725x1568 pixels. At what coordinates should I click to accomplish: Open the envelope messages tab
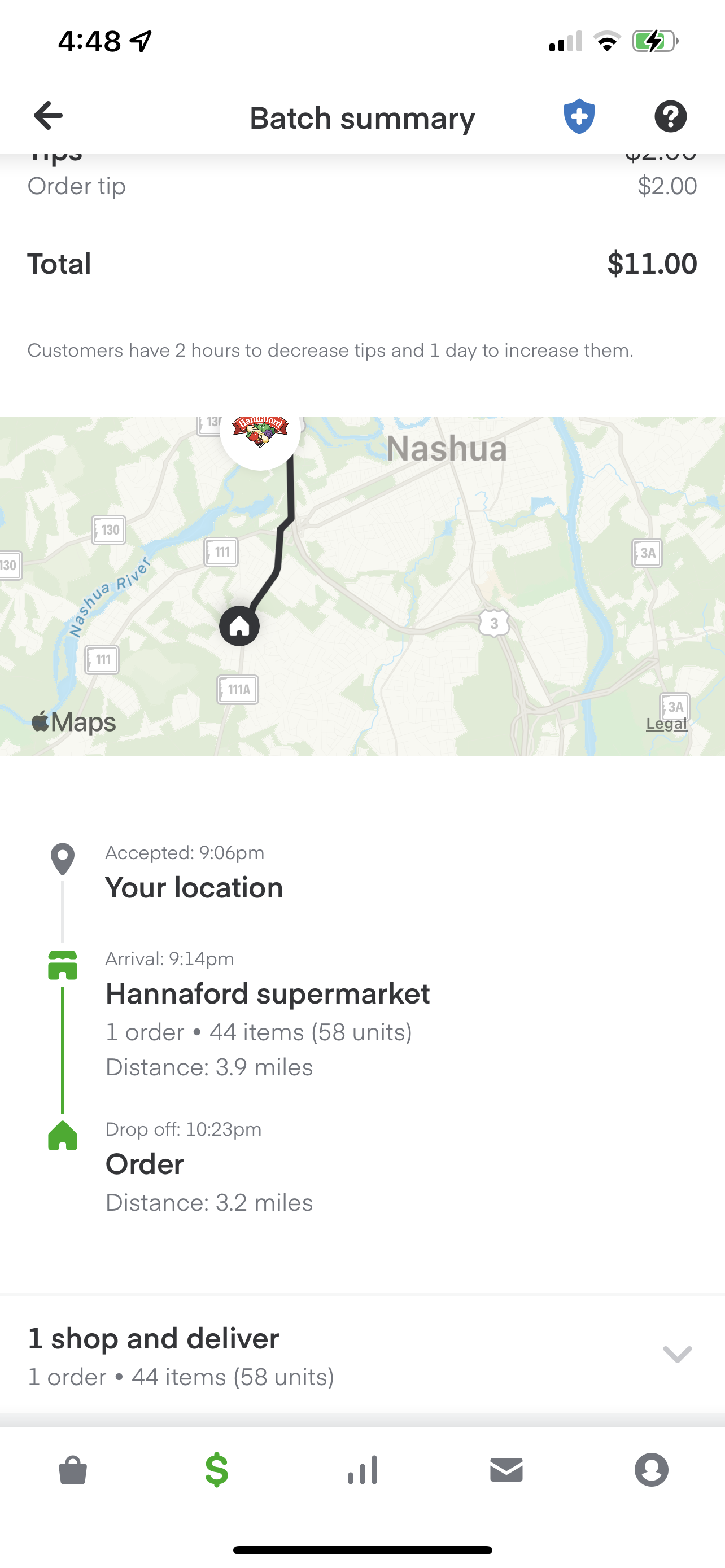pos(506,1470)
